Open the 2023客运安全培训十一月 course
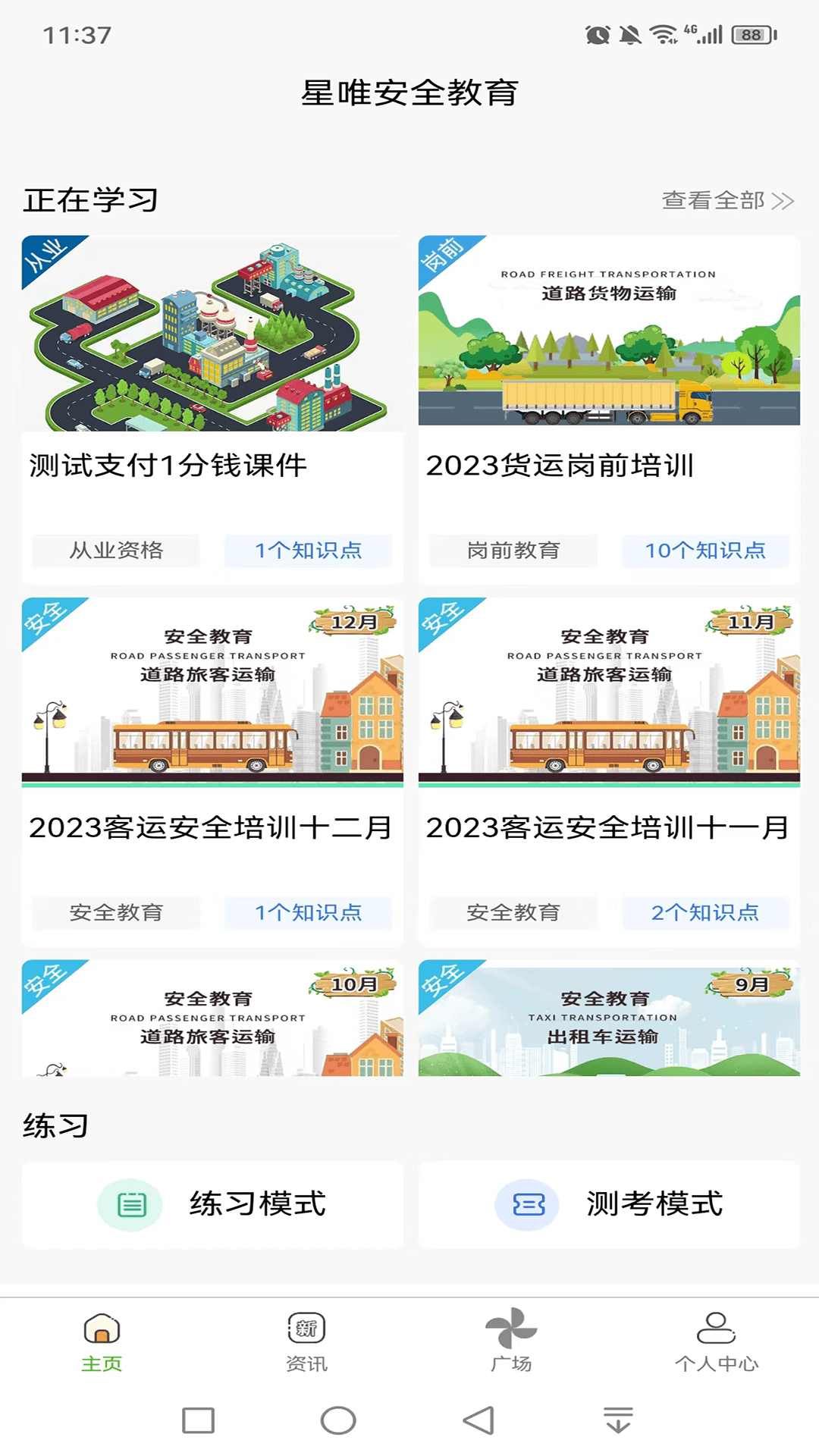This screenshot has width=819, height=1456. [609, 772]
